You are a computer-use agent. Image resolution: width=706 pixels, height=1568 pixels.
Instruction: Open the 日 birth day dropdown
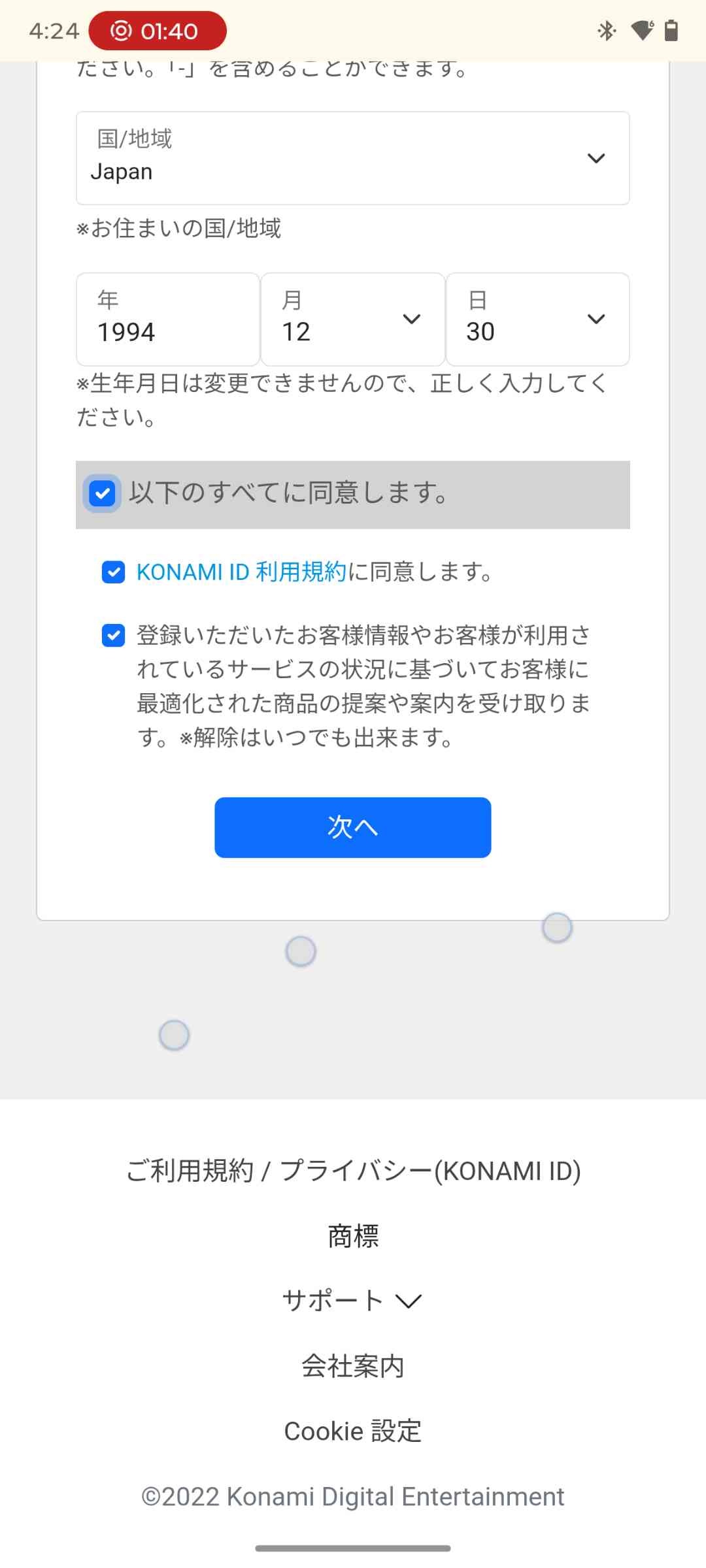(537, 319)
